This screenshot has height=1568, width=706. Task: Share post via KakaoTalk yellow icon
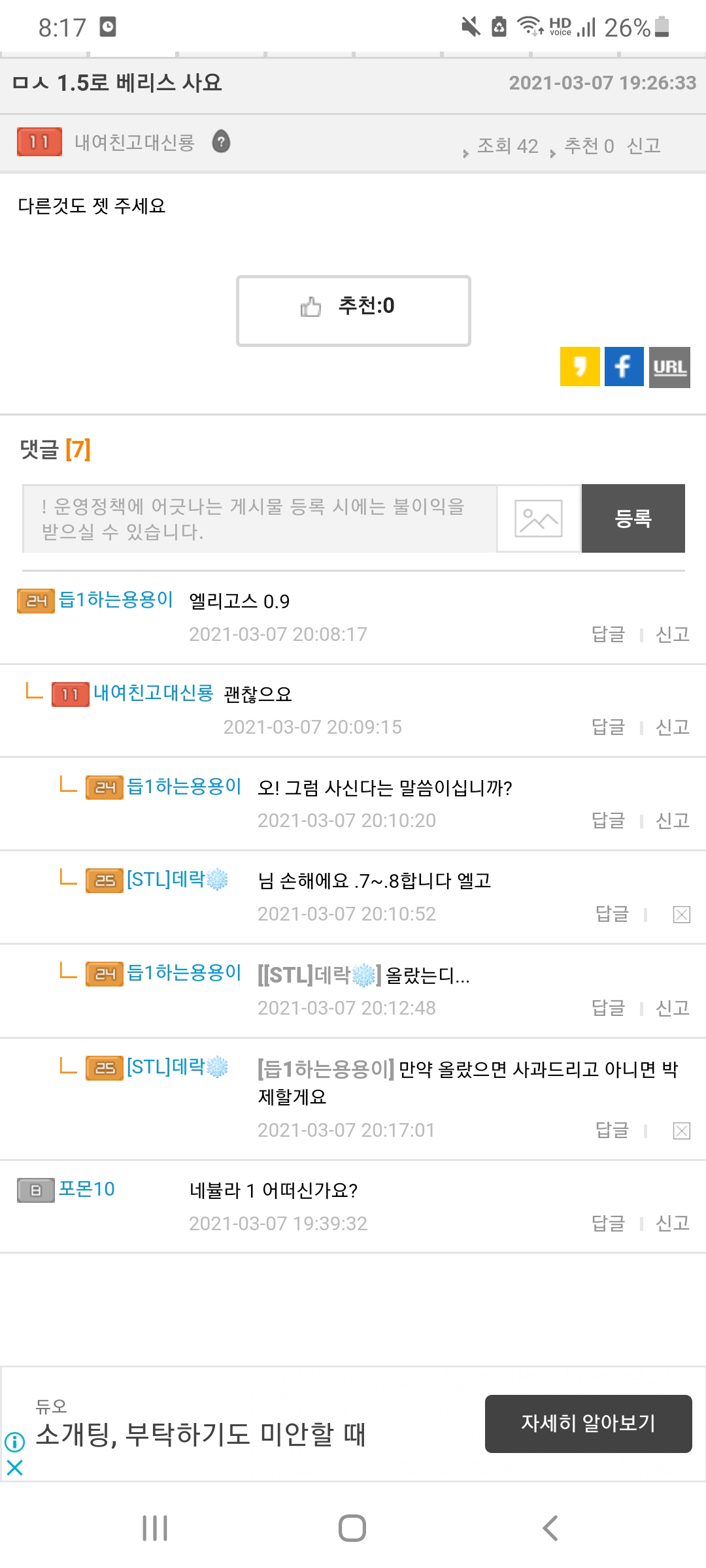(580, 367)
